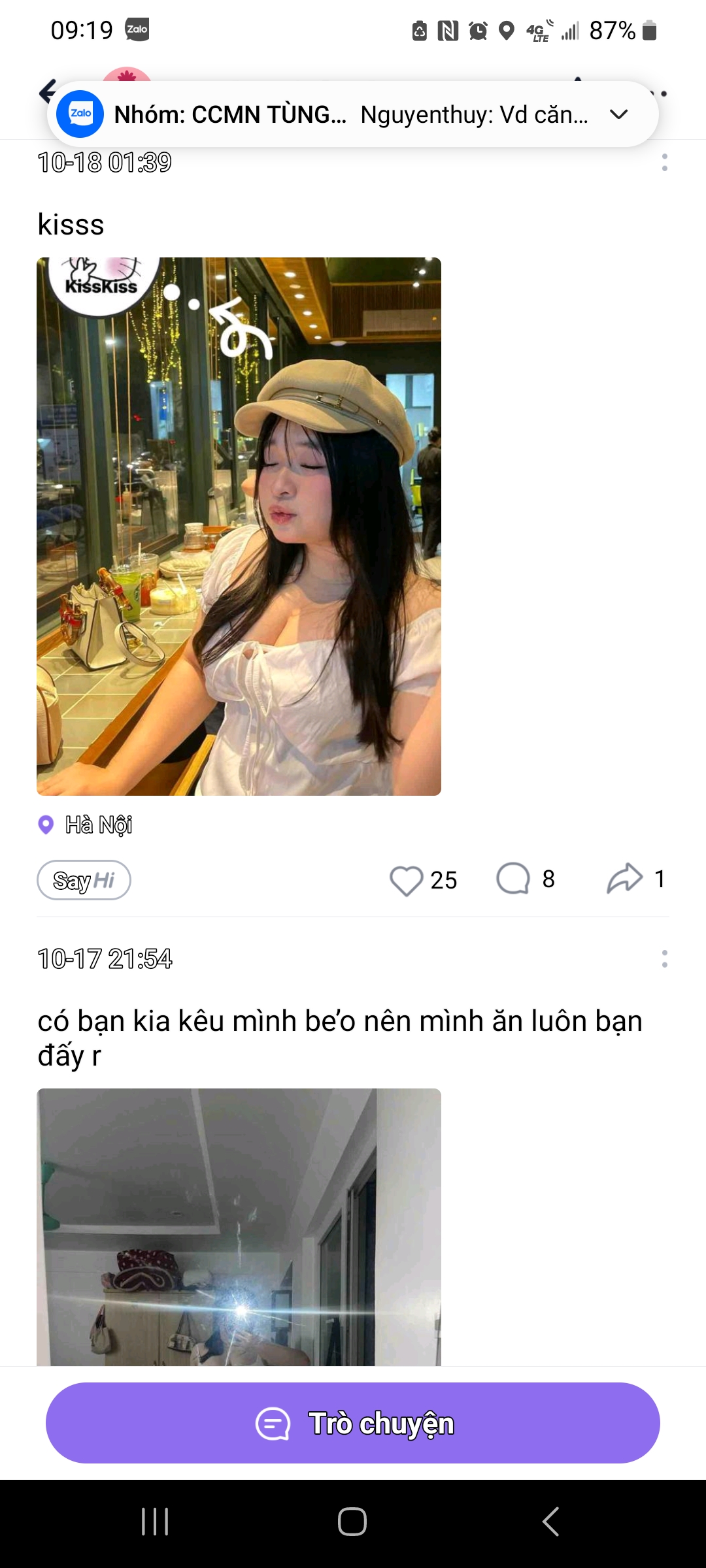This screenshot has width=706, height=1568.
Task: Start a chat with Trò chuyện button
Action: pos(353,1423)
